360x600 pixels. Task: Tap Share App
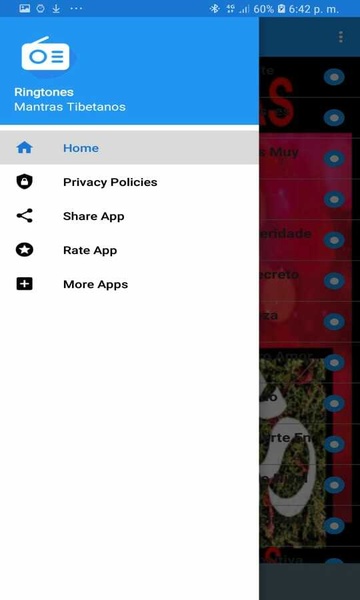(129, 216)
